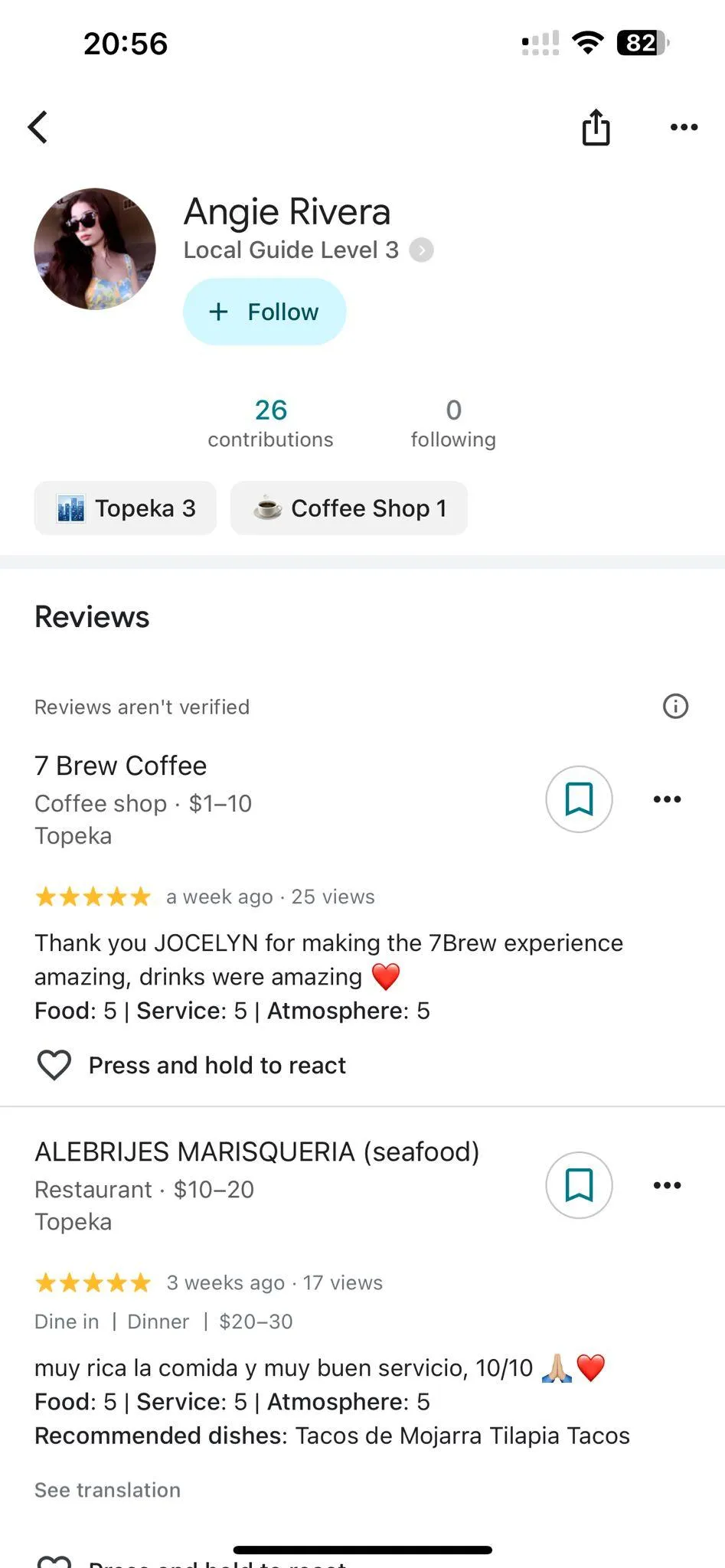Save 7 Brew Coffee with the bookmark

pyautogui.click(x=579, y=799)
